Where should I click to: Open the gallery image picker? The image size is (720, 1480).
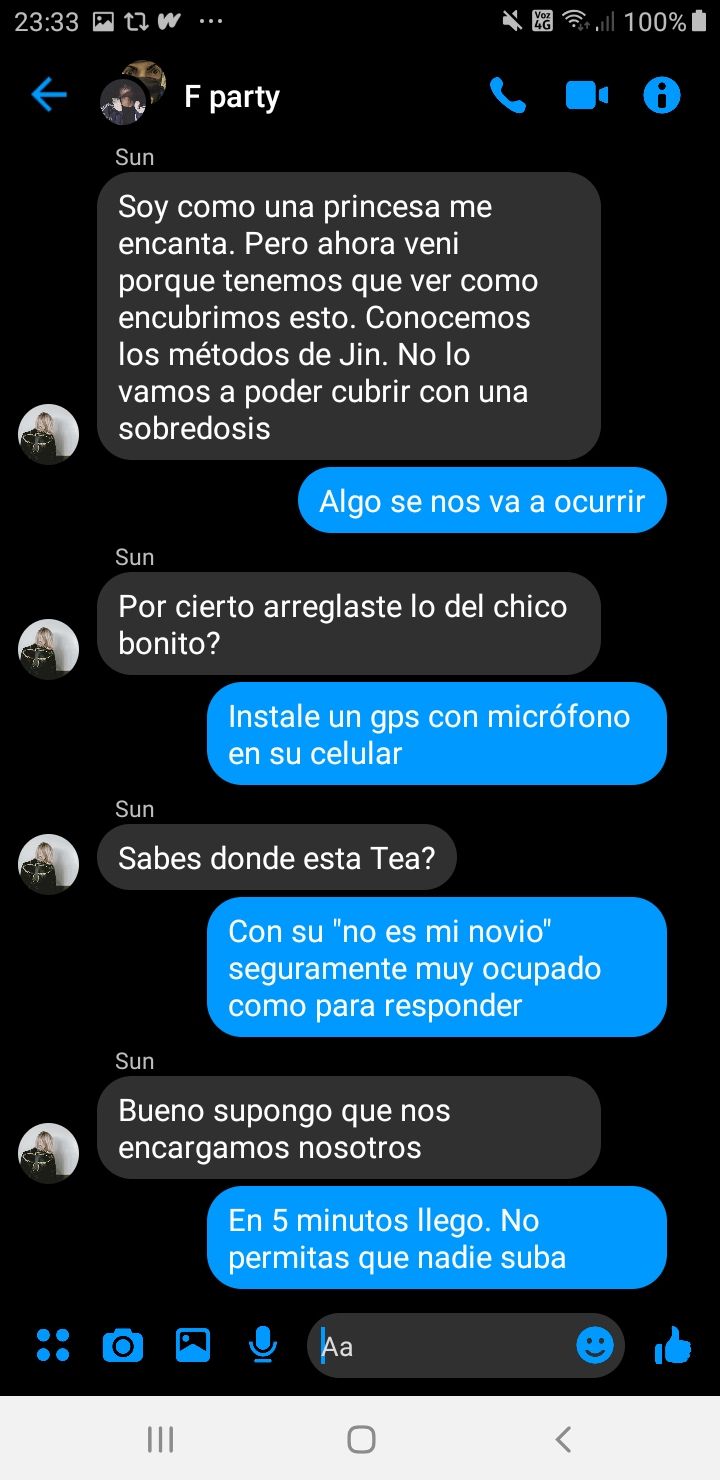[193, 1345]
